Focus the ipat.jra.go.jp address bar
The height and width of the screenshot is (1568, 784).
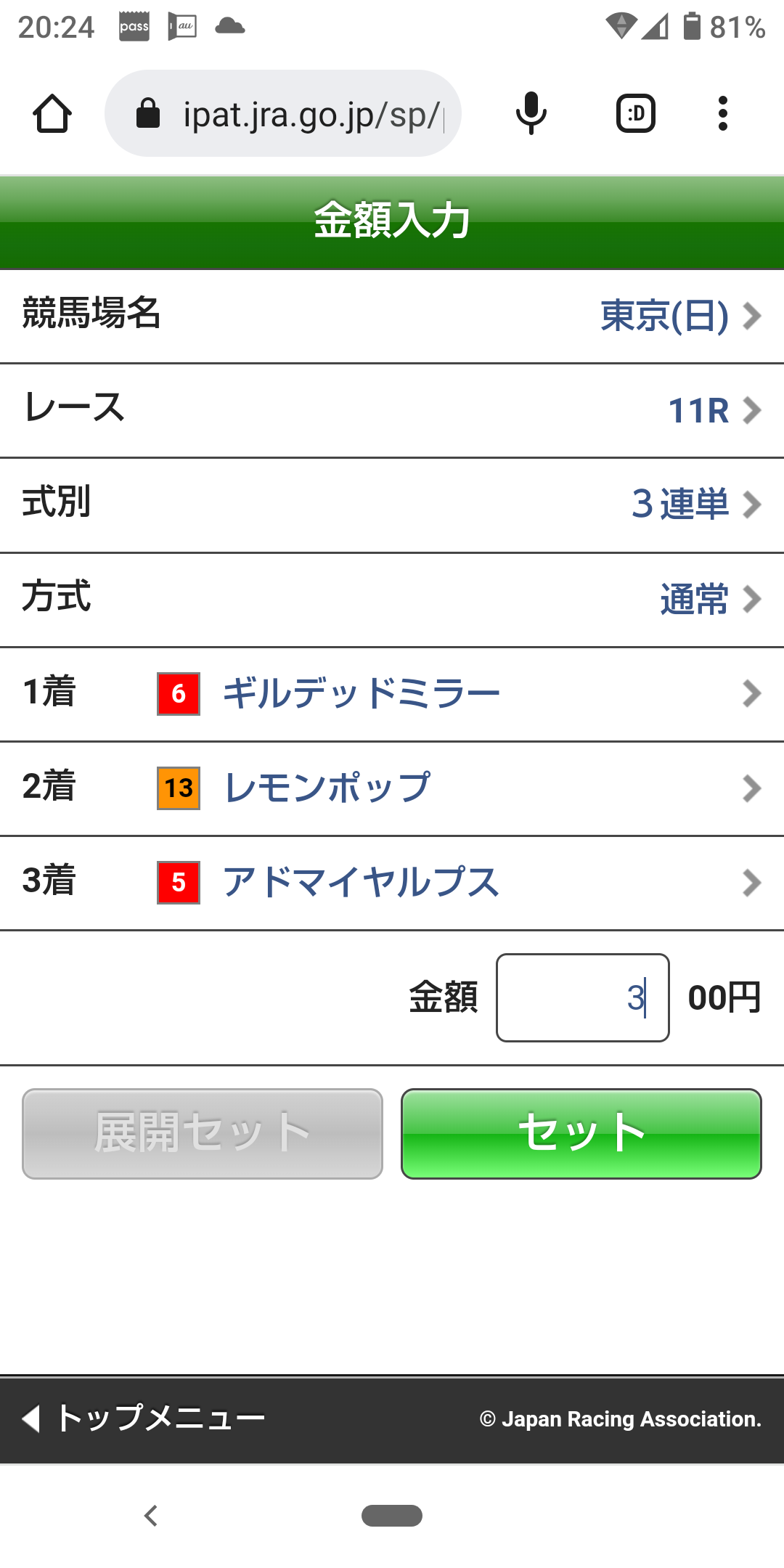point(290,114)
